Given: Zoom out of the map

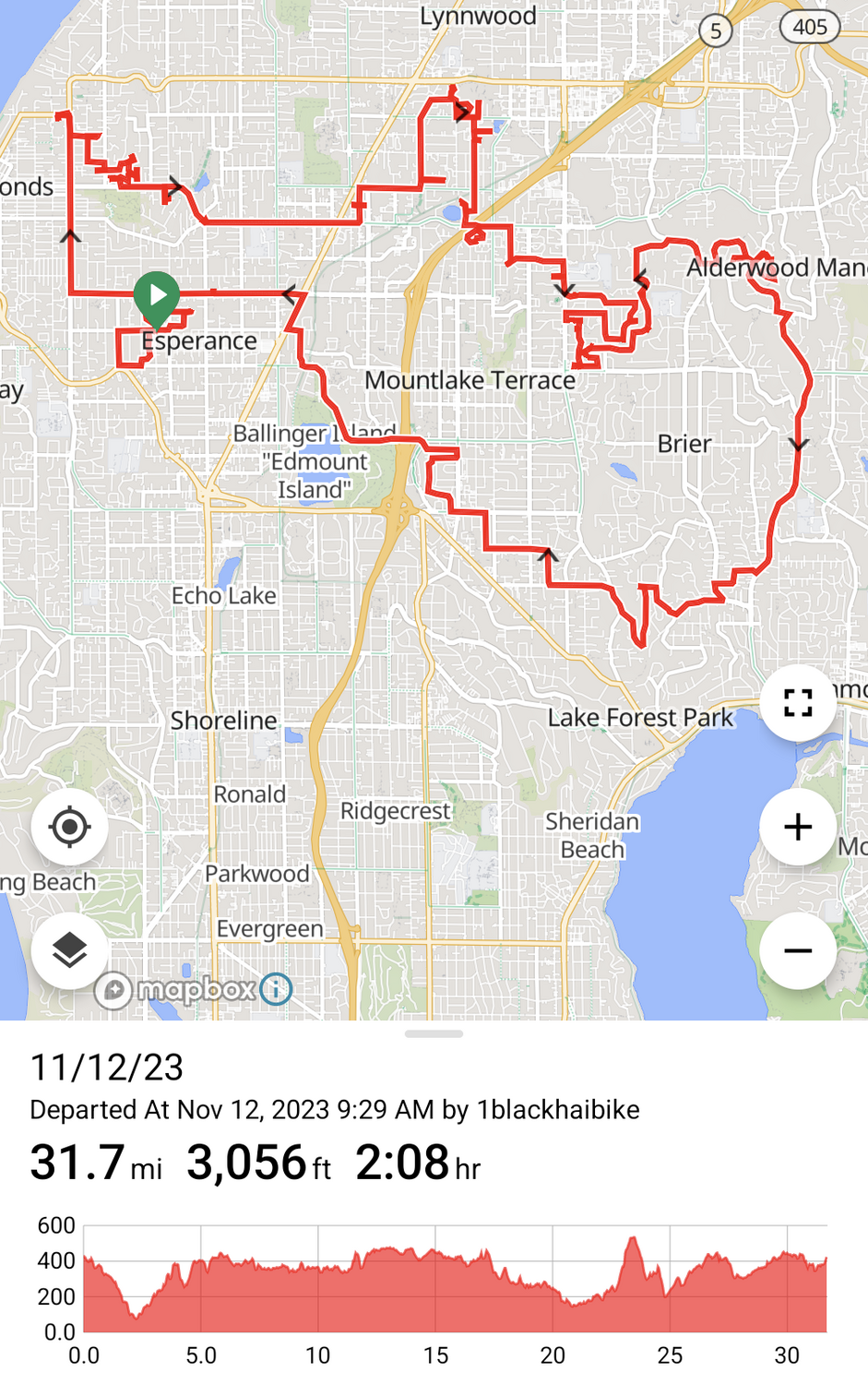Looking at the screenshot, I should click(x=798, y=950).
